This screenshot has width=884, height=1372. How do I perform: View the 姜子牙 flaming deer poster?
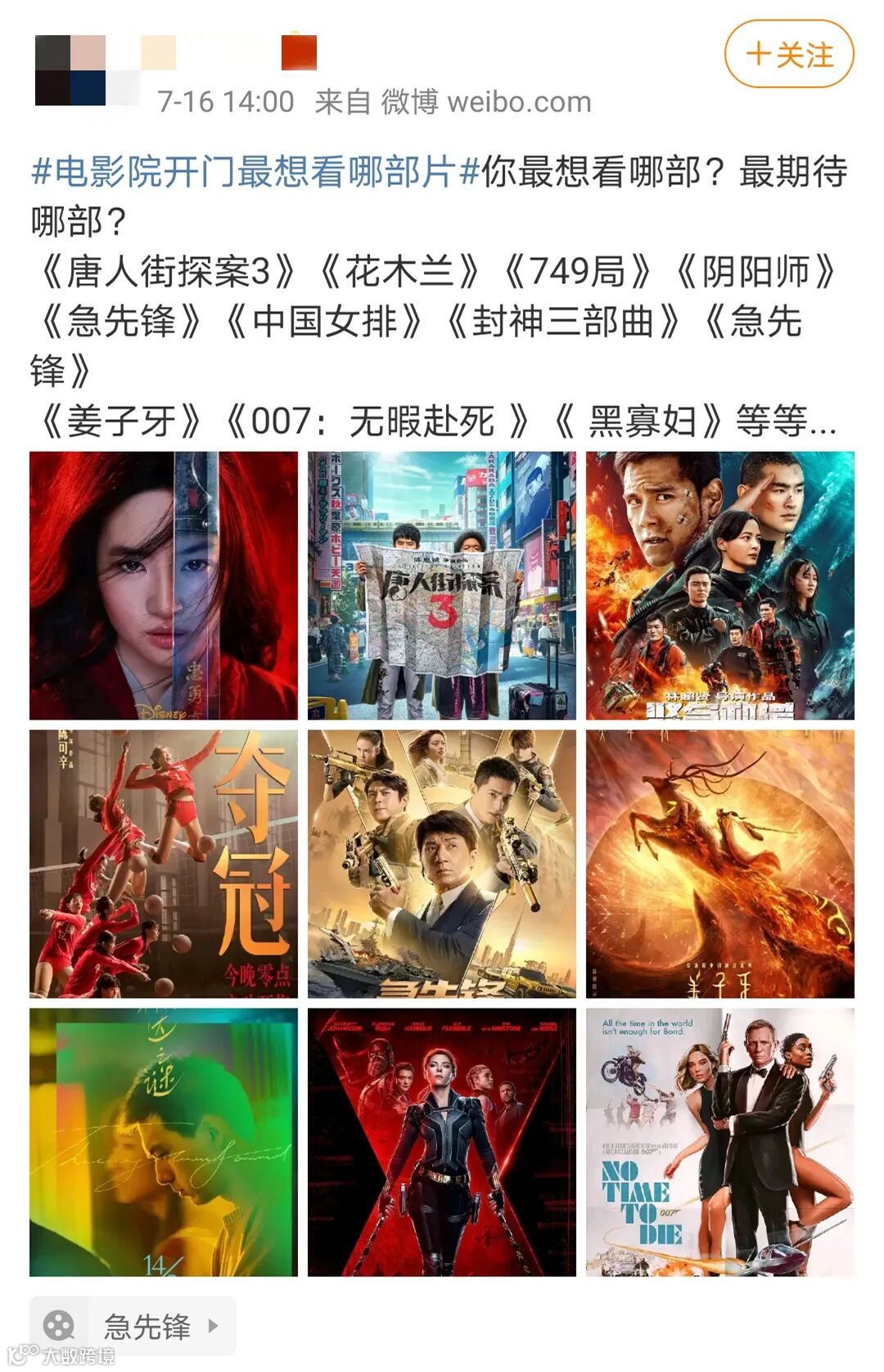click(719, 864)
